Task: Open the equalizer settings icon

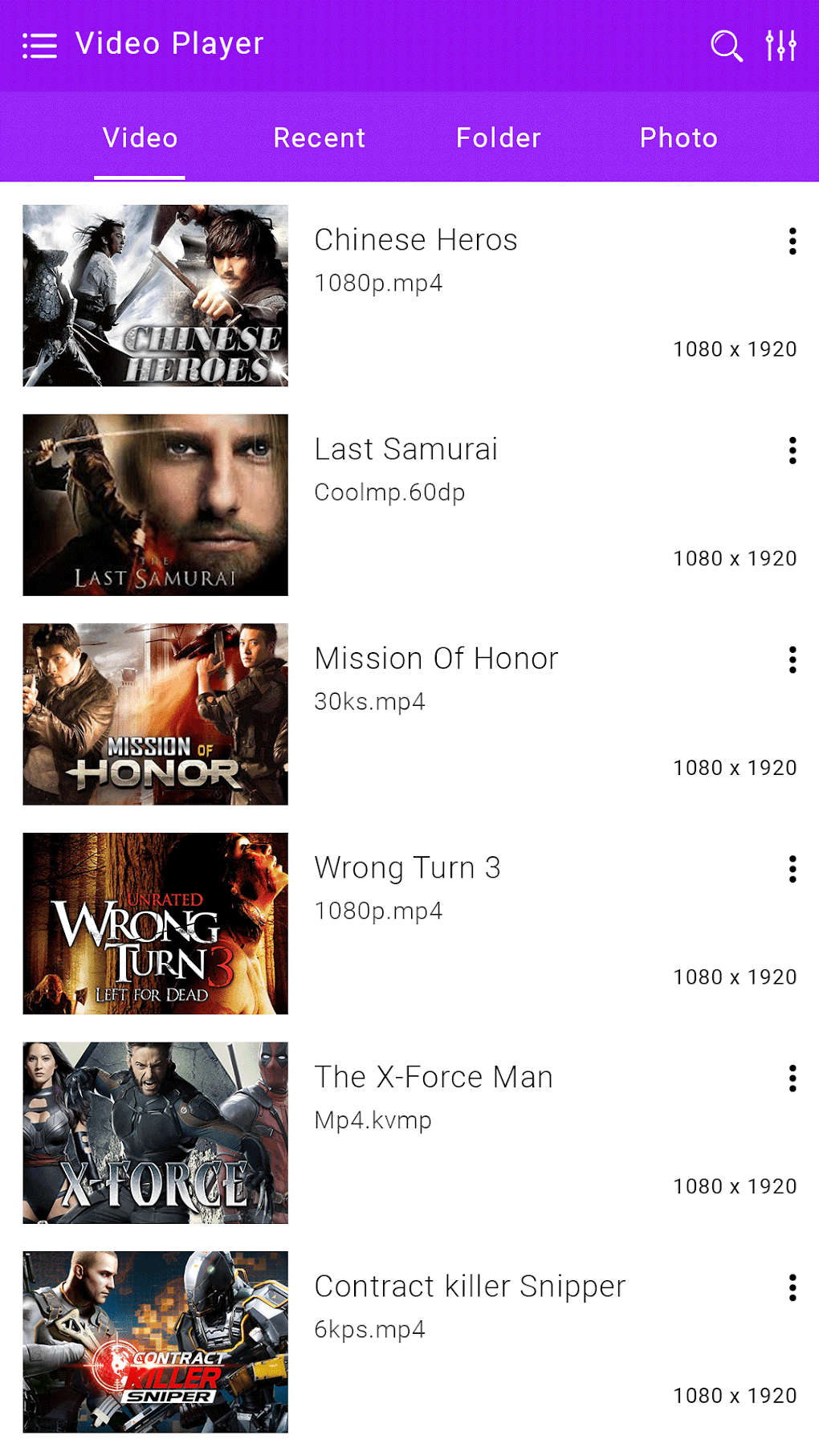Action: tap(781, 46)
